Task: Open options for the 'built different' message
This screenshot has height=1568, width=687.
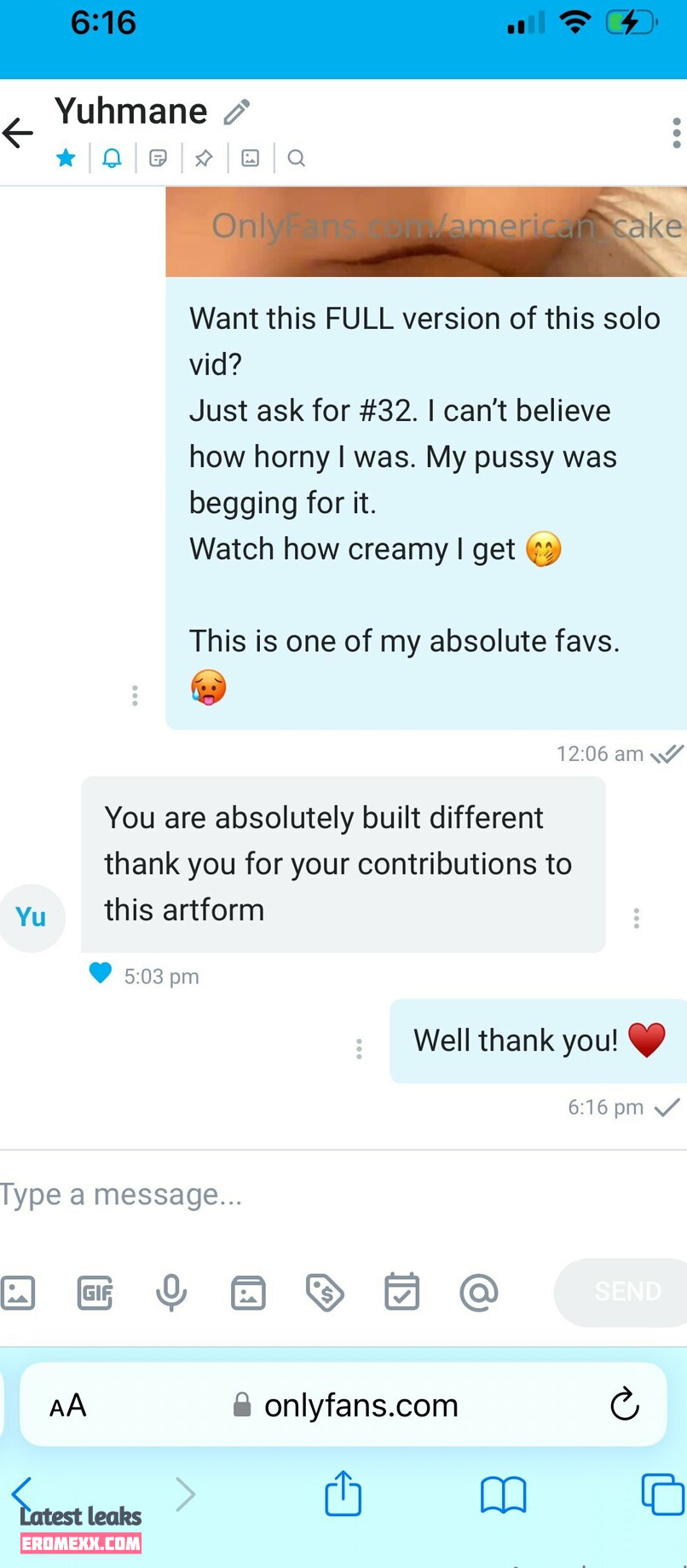Action: [636, 918]
